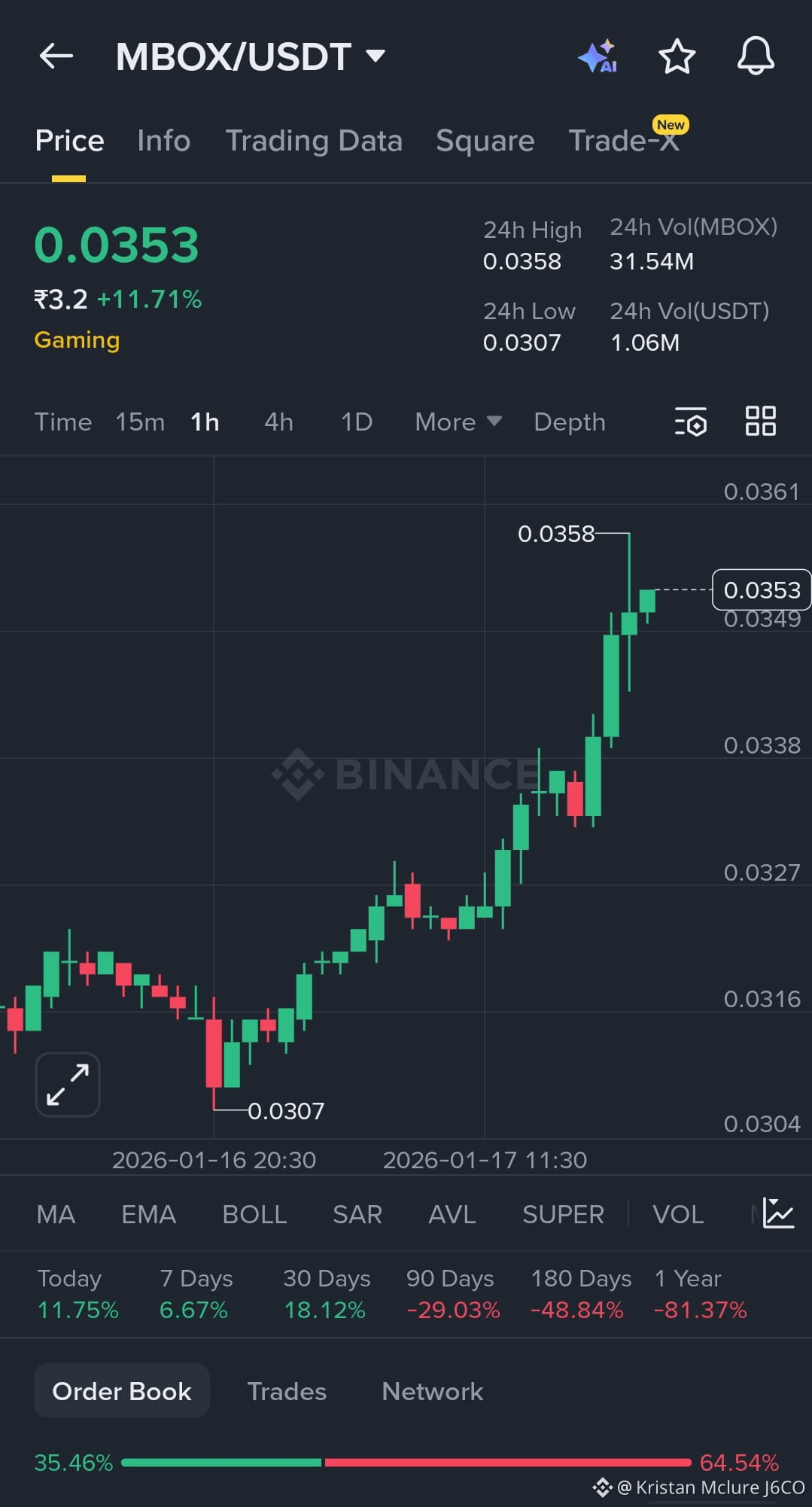Enable the SAR indicator
The height and width of the screenshot is (1507, 812).
coord(357,1213)
